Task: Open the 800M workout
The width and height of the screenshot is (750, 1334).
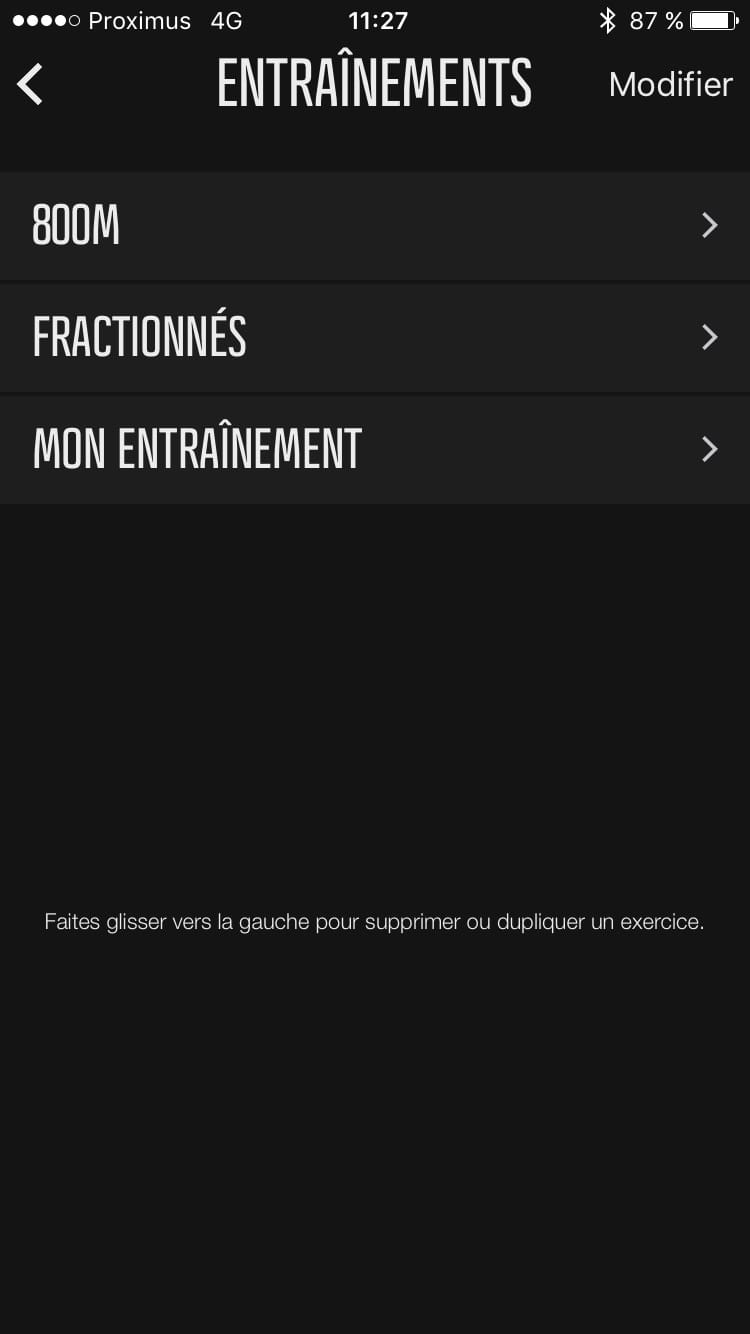Action: pyautogui.click(x=375, y=226)
